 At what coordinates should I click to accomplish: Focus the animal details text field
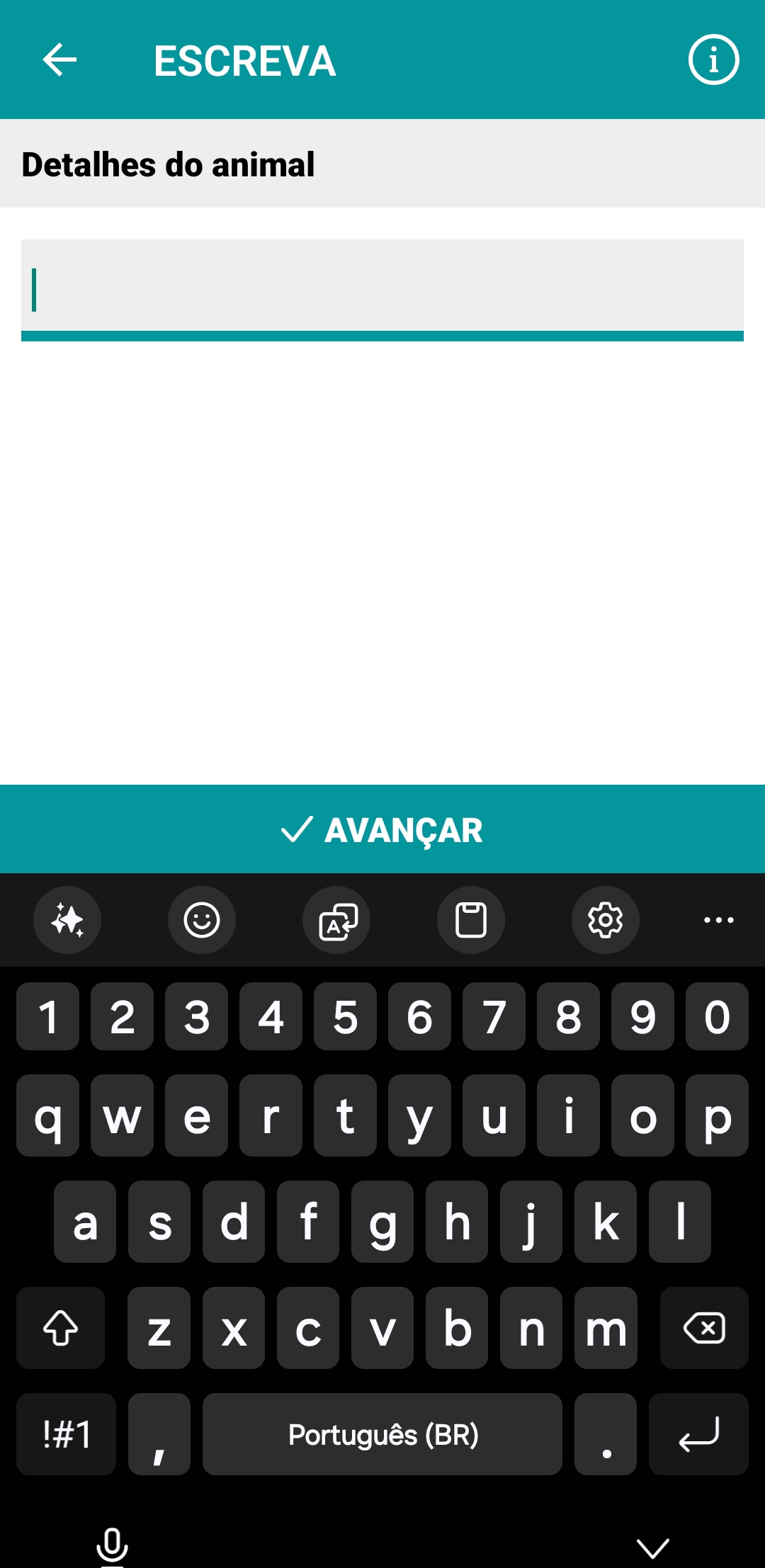pyautogui.click(x=382, y=287)
